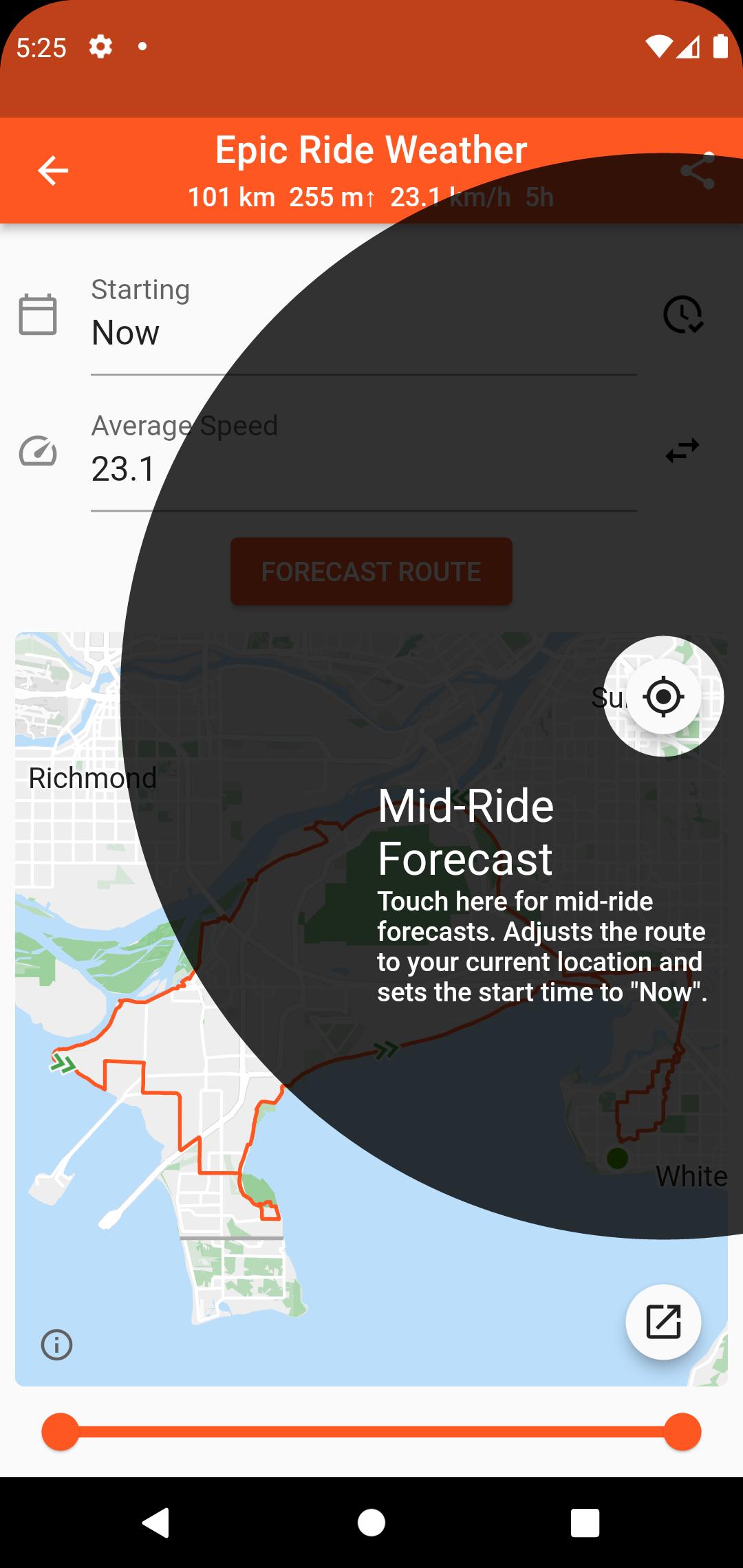Tap the left handle of the route slider
The width and height of the screenshot is (743, 1568).
(x=61, y=1432)
